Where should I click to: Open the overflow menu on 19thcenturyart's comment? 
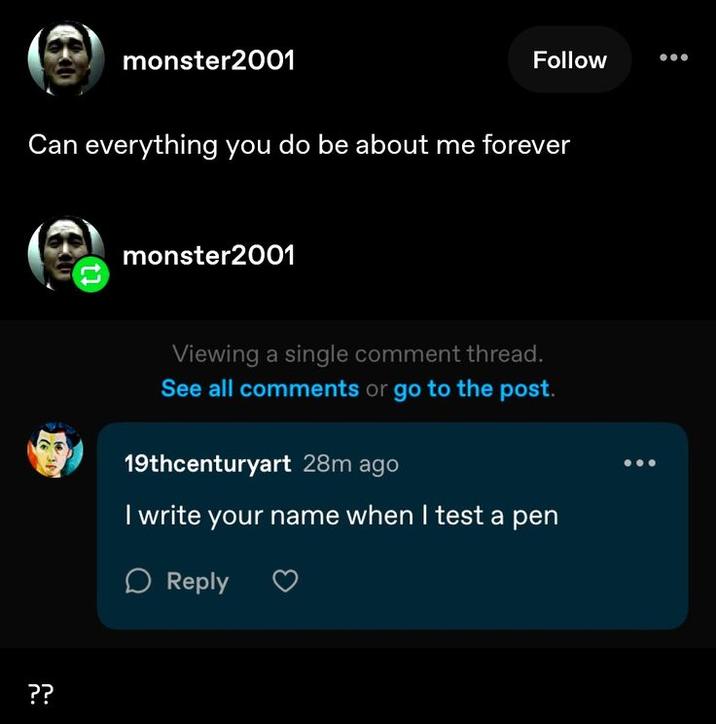click(639, 463)
